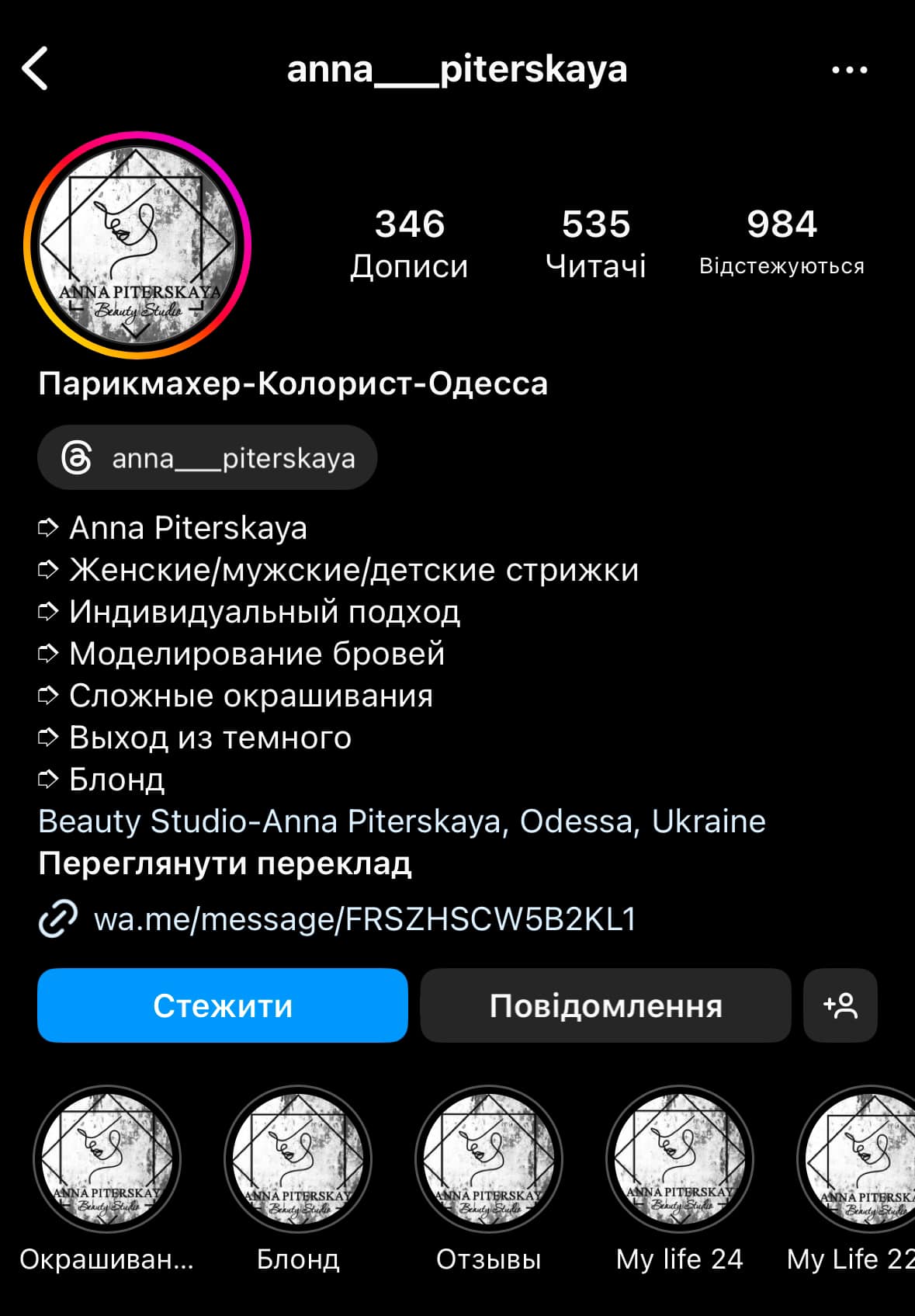915x1316 pixels.
Task: Open the 535 'Читачі' followers list
Action: 596,242
